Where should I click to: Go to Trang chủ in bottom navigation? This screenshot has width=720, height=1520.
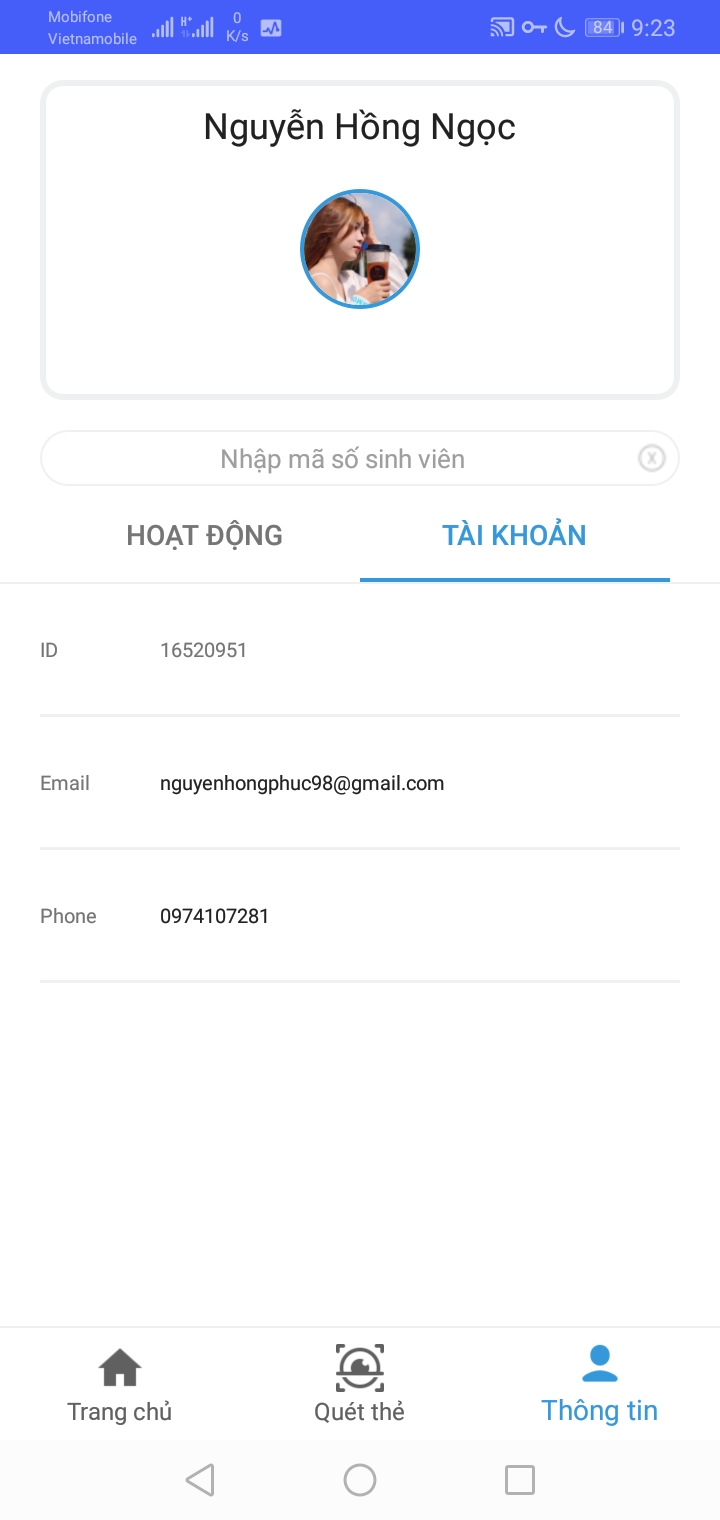[120, 1385]
